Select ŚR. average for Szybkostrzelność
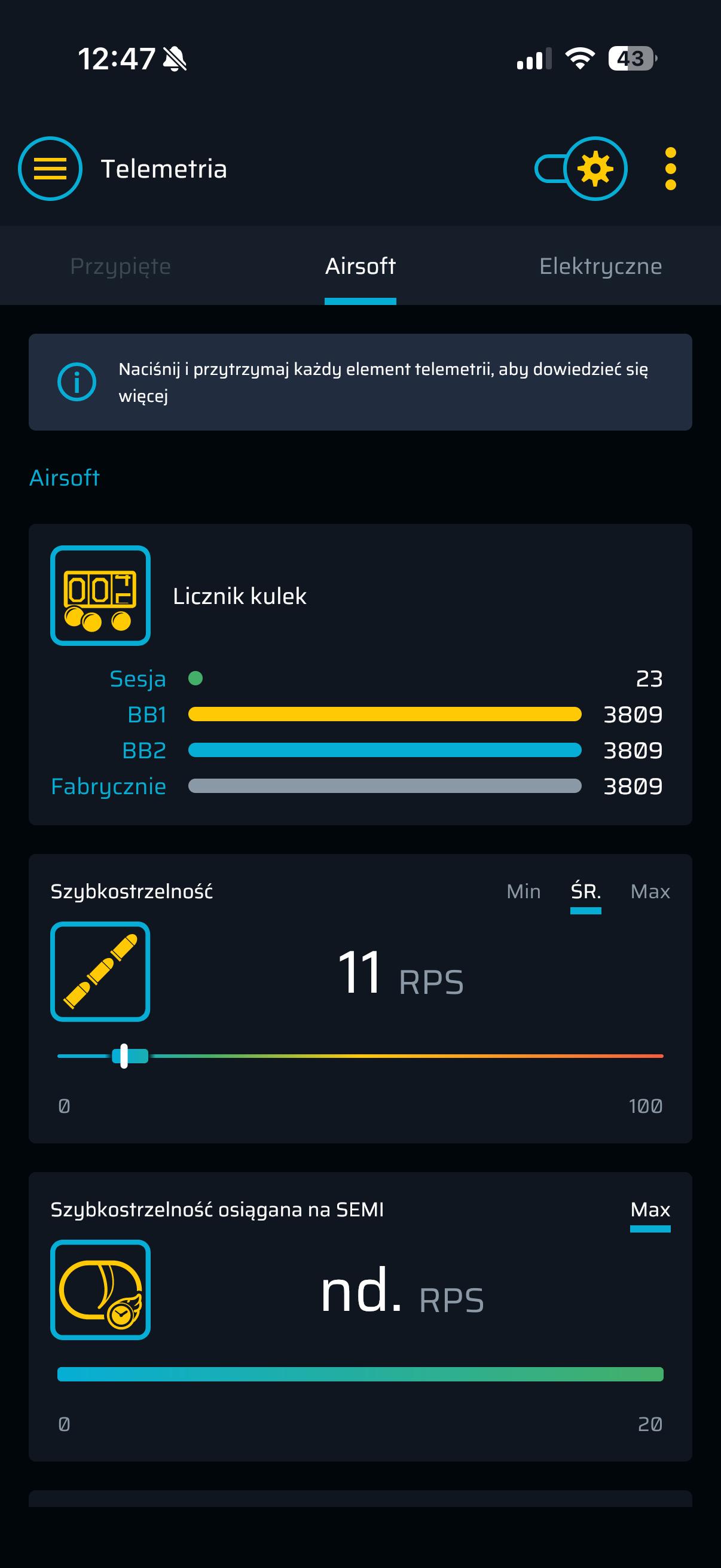 pyautogui.click(x=585, y=892)
